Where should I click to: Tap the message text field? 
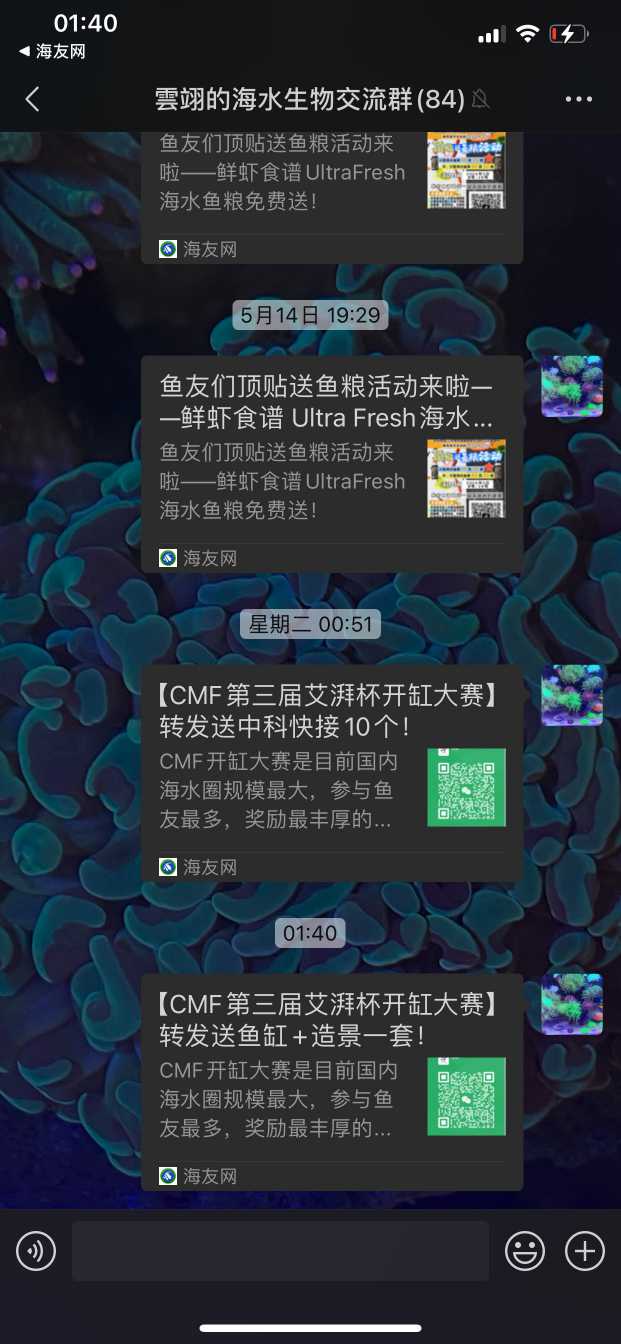[280, 1251]
